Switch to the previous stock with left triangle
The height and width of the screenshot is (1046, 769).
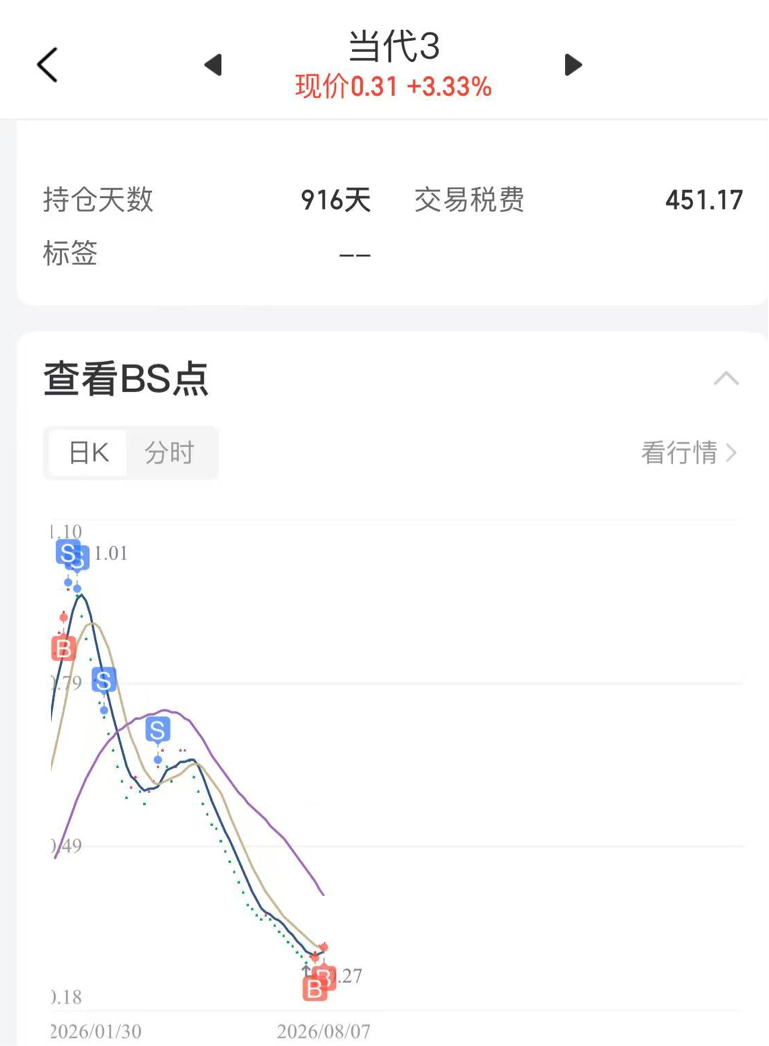[x=213, y=65]
